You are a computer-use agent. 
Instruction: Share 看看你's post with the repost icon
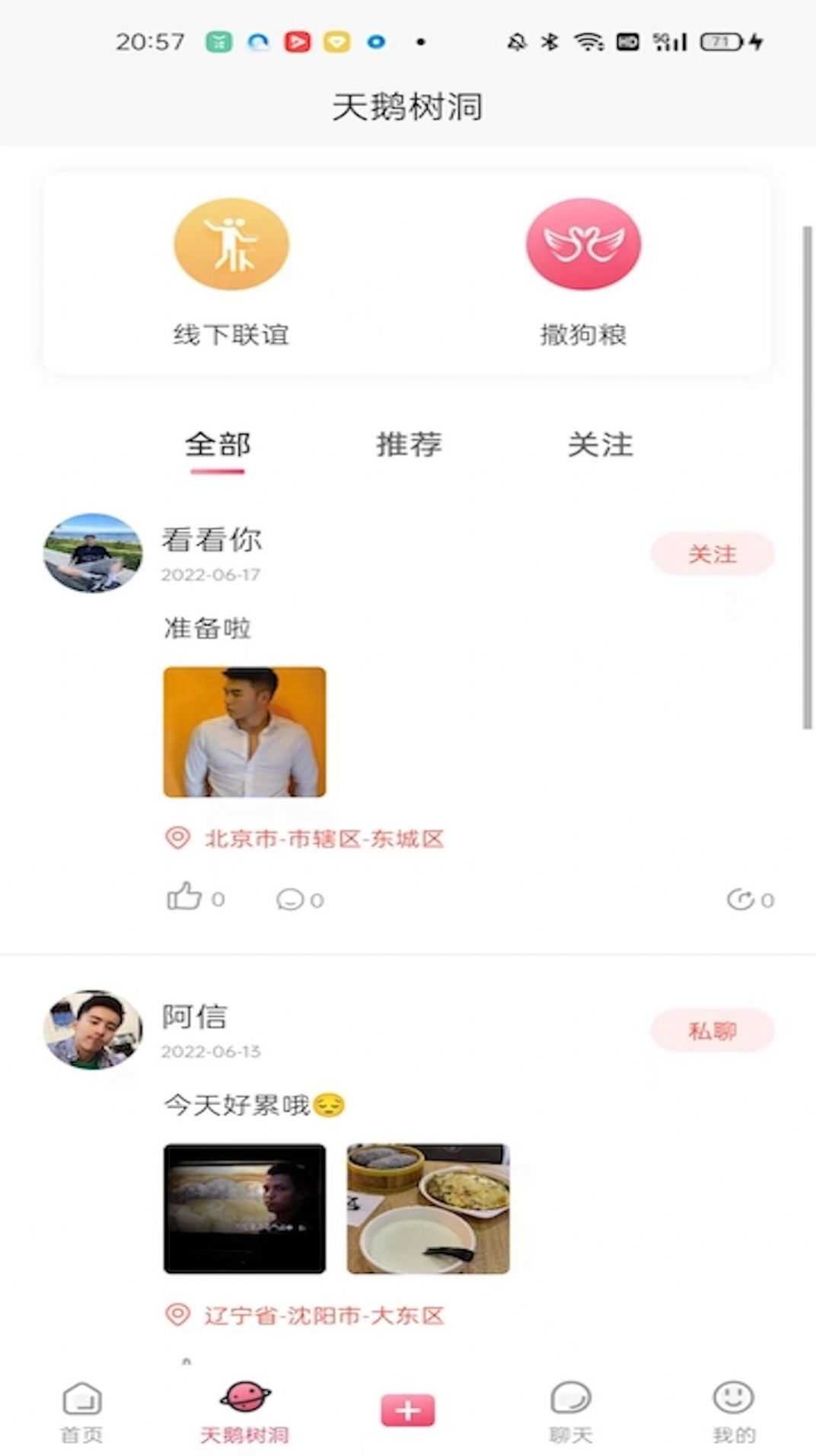coord(742,899)
